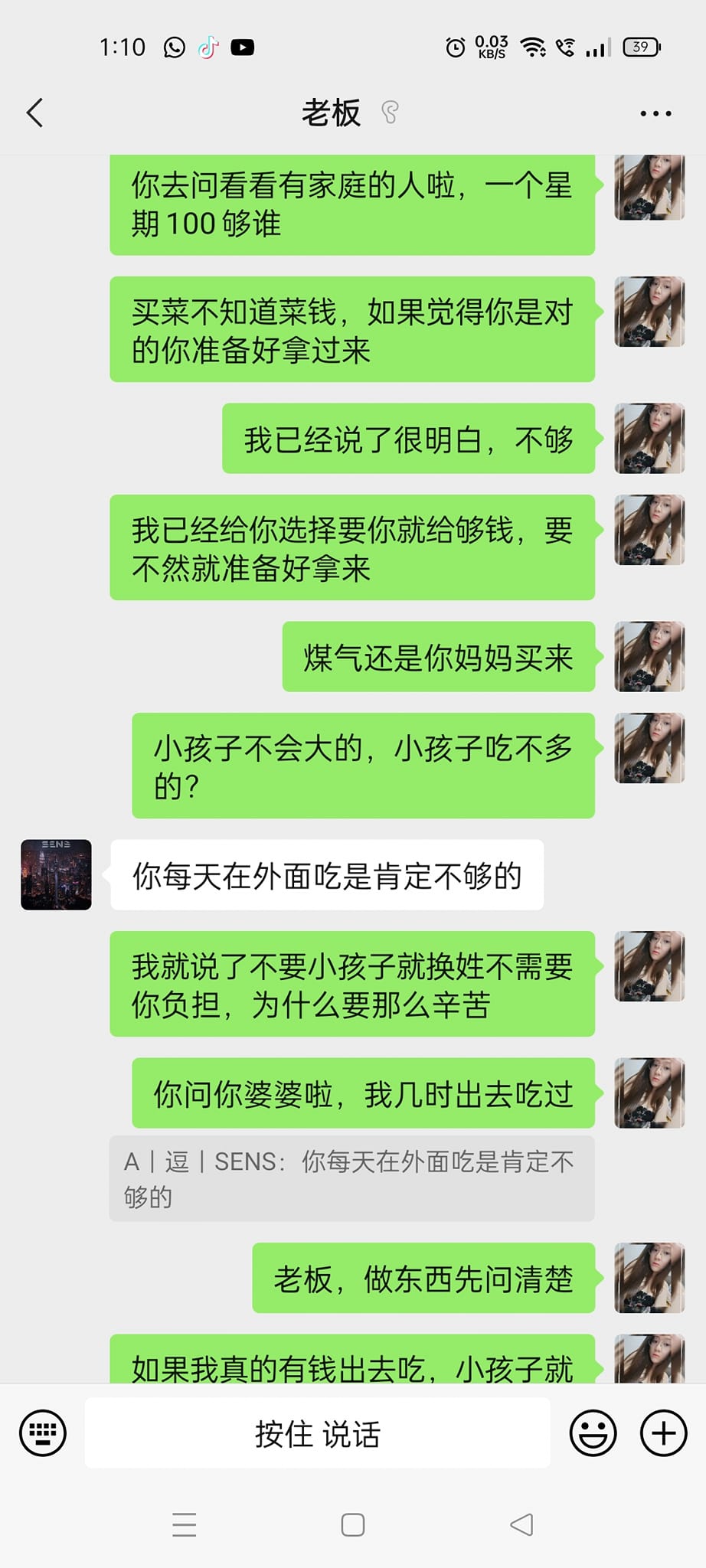Go back to the chat list
This screenshot has height=1568, width=706.
[35, 113]
